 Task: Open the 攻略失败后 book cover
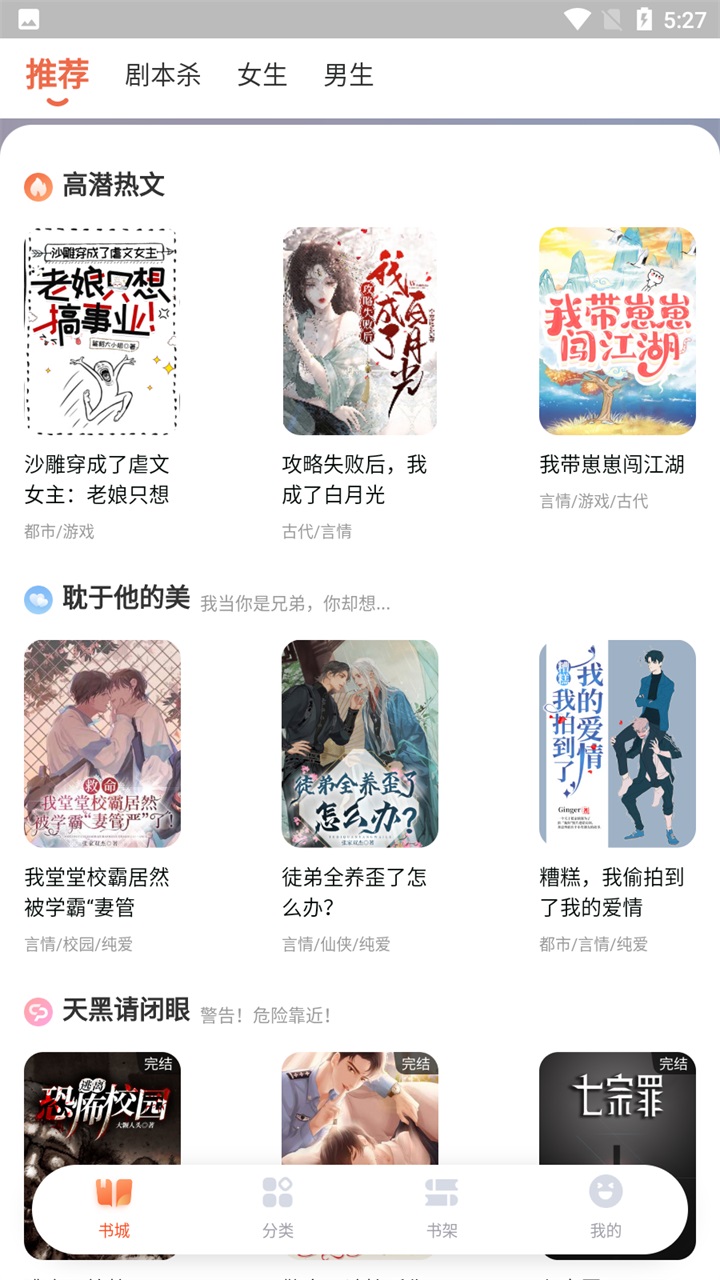(x=359, y=331)
